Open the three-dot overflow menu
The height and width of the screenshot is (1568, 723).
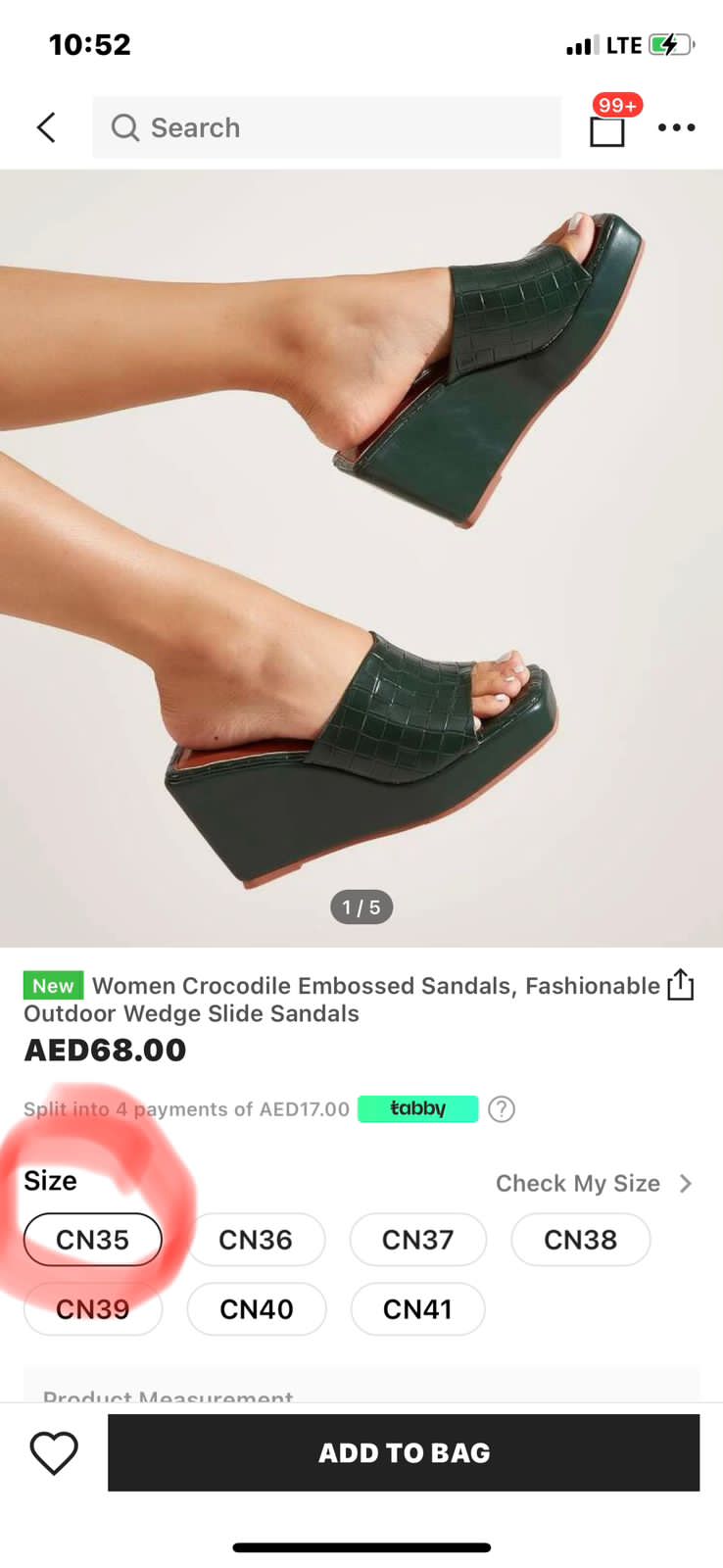click(x=676, y=127)
